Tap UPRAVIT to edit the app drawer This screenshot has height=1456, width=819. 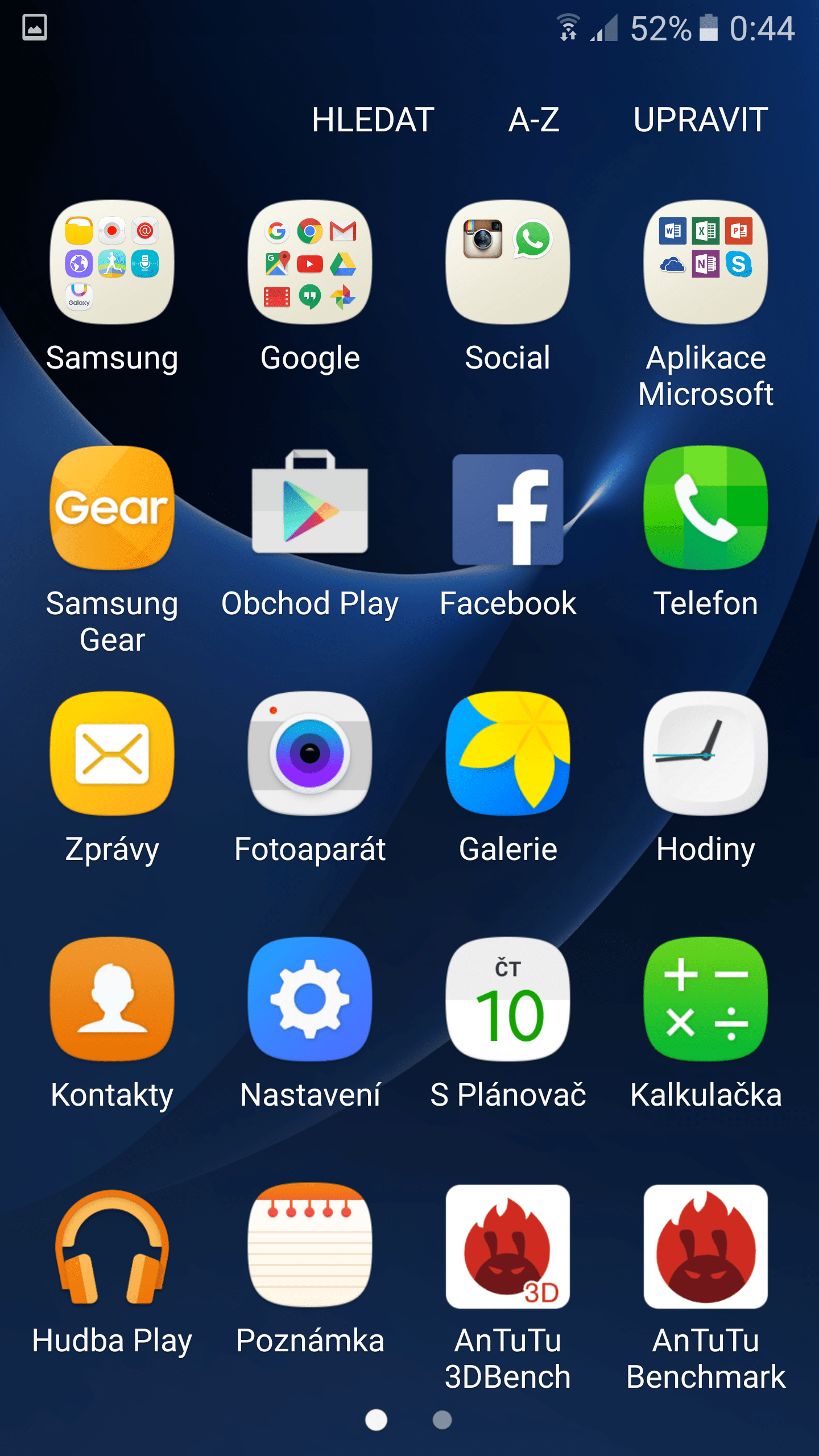point(700,120)
